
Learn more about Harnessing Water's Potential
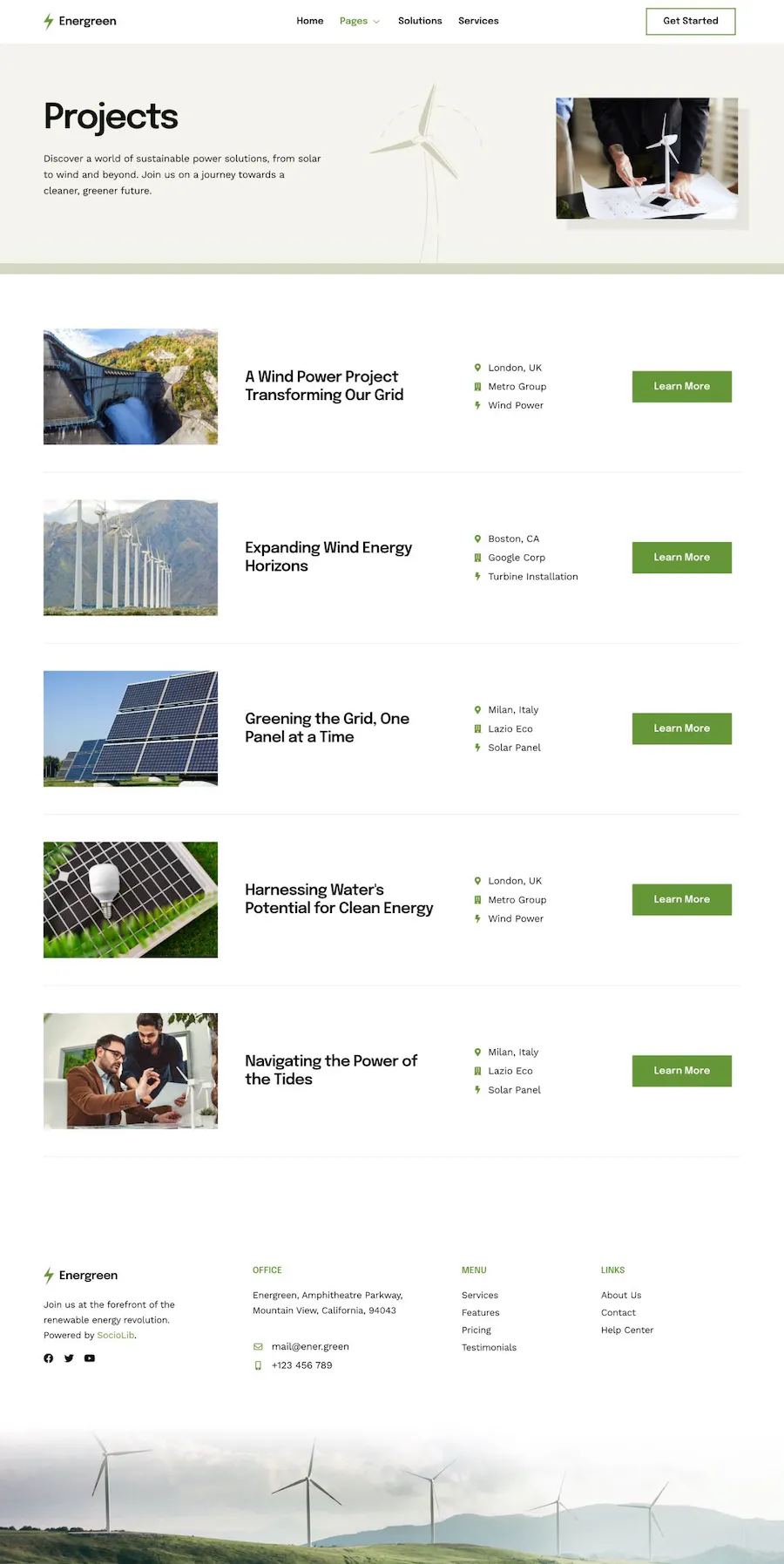[681, 899]
